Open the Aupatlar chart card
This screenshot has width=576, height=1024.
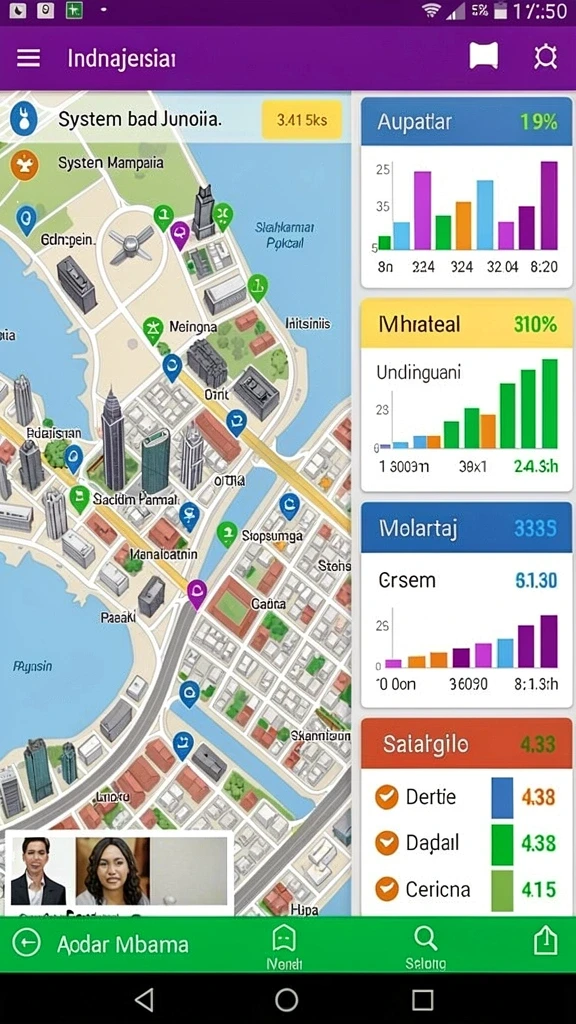tap(466, 192)
